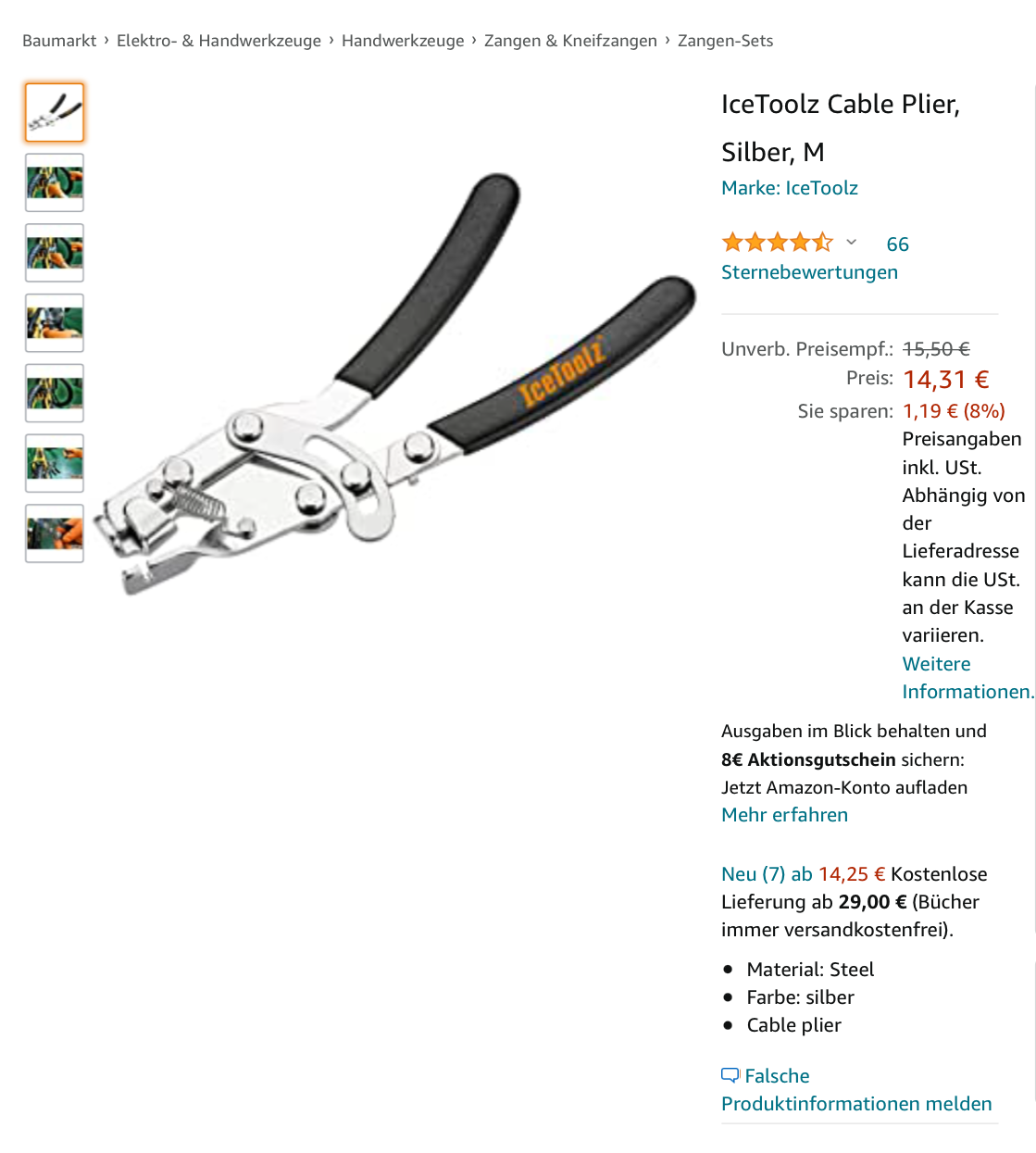Image resolution: width=1036 pixels, height=1153 pixels.
Task: Tap Mehr erfahren about the Aktionsgutschein
Action: click(x=784, y=815)
